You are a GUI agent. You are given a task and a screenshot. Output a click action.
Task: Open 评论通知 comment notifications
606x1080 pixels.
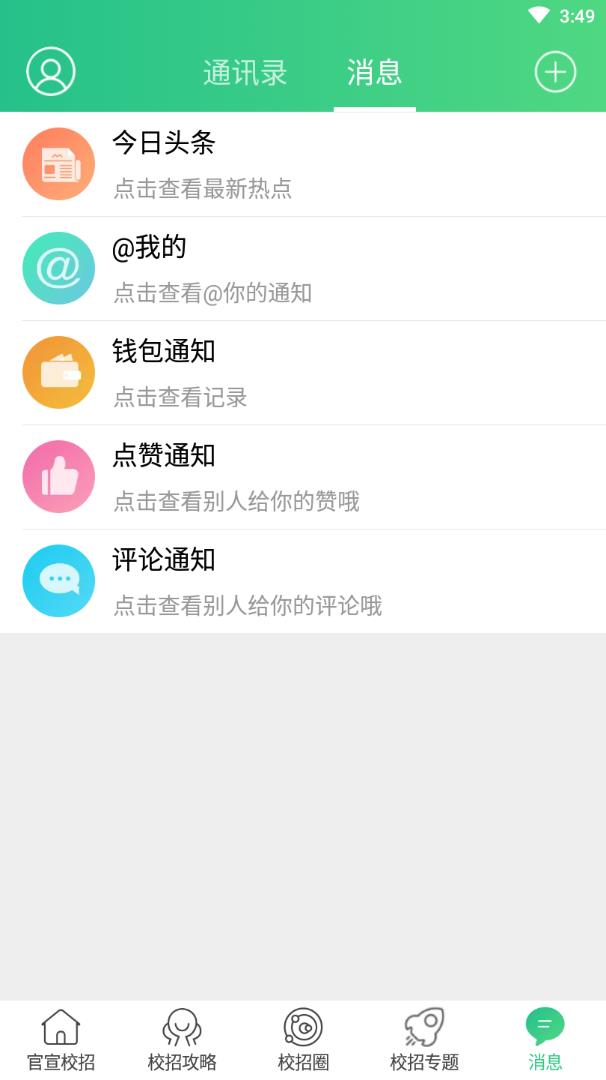tap(303, 581)
